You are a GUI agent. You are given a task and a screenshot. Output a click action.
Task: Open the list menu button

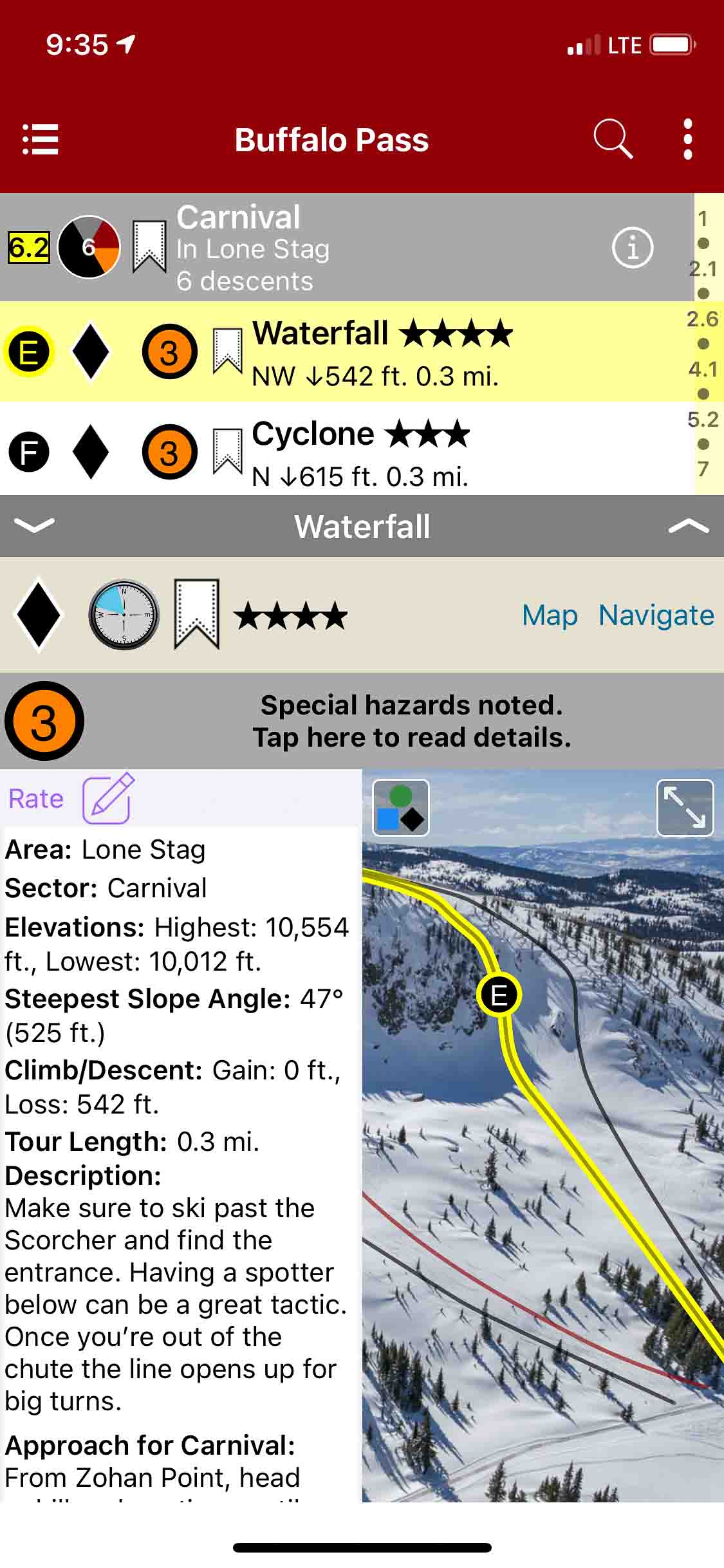(41, 139)
